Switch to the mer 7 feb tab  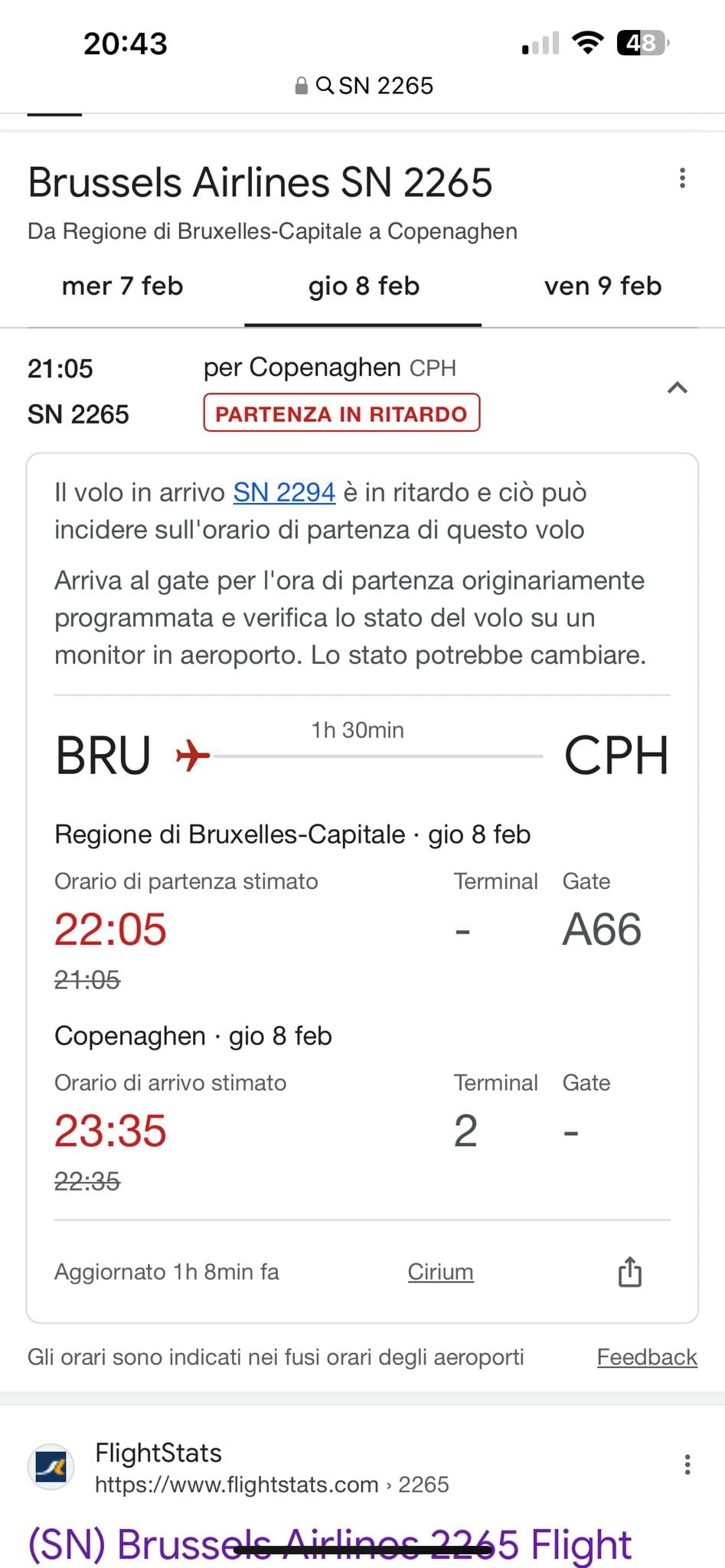point(122,286)
